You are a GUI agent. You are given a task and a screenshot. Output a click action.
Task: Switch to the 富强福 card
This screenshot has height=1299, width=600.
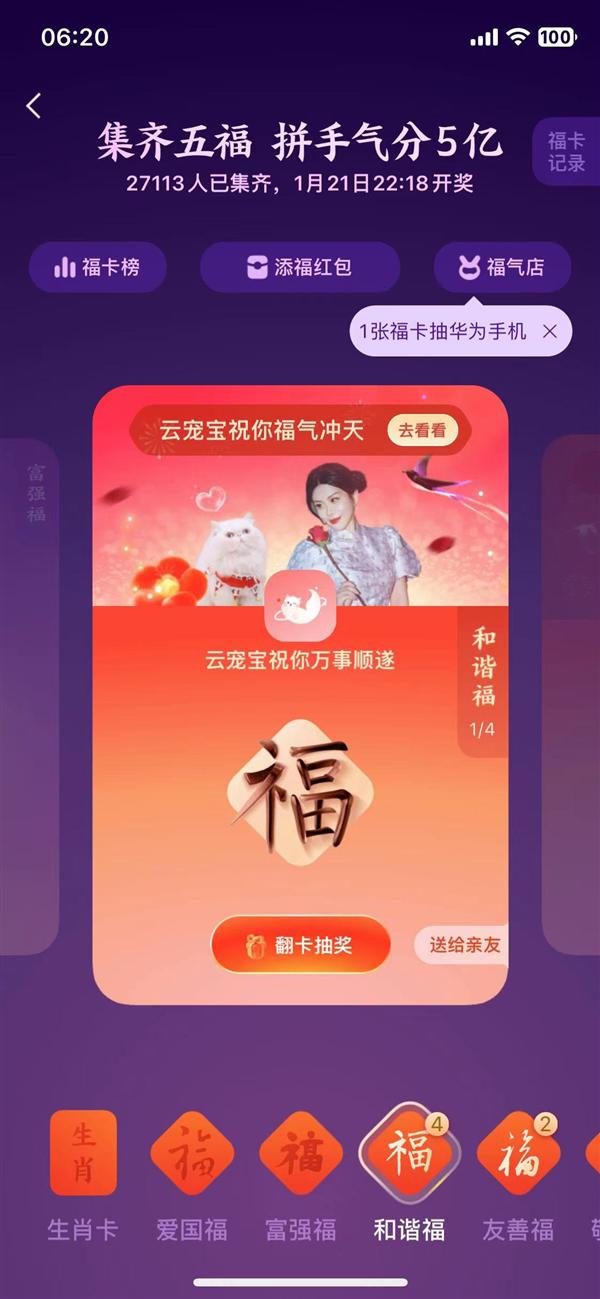tap(300, 1155)
